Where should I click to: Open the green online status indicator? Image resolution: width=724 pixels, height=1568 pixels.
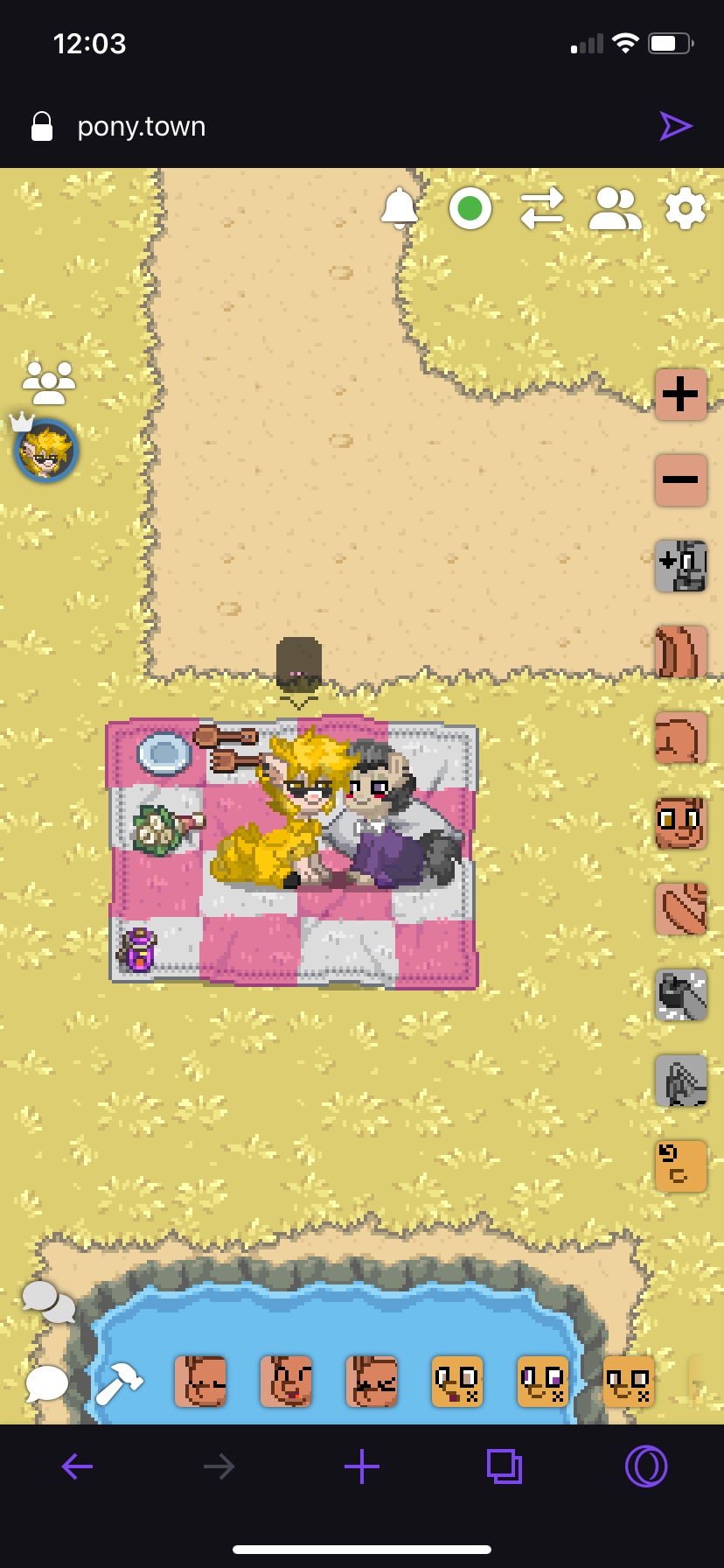[x=470, y=208]
